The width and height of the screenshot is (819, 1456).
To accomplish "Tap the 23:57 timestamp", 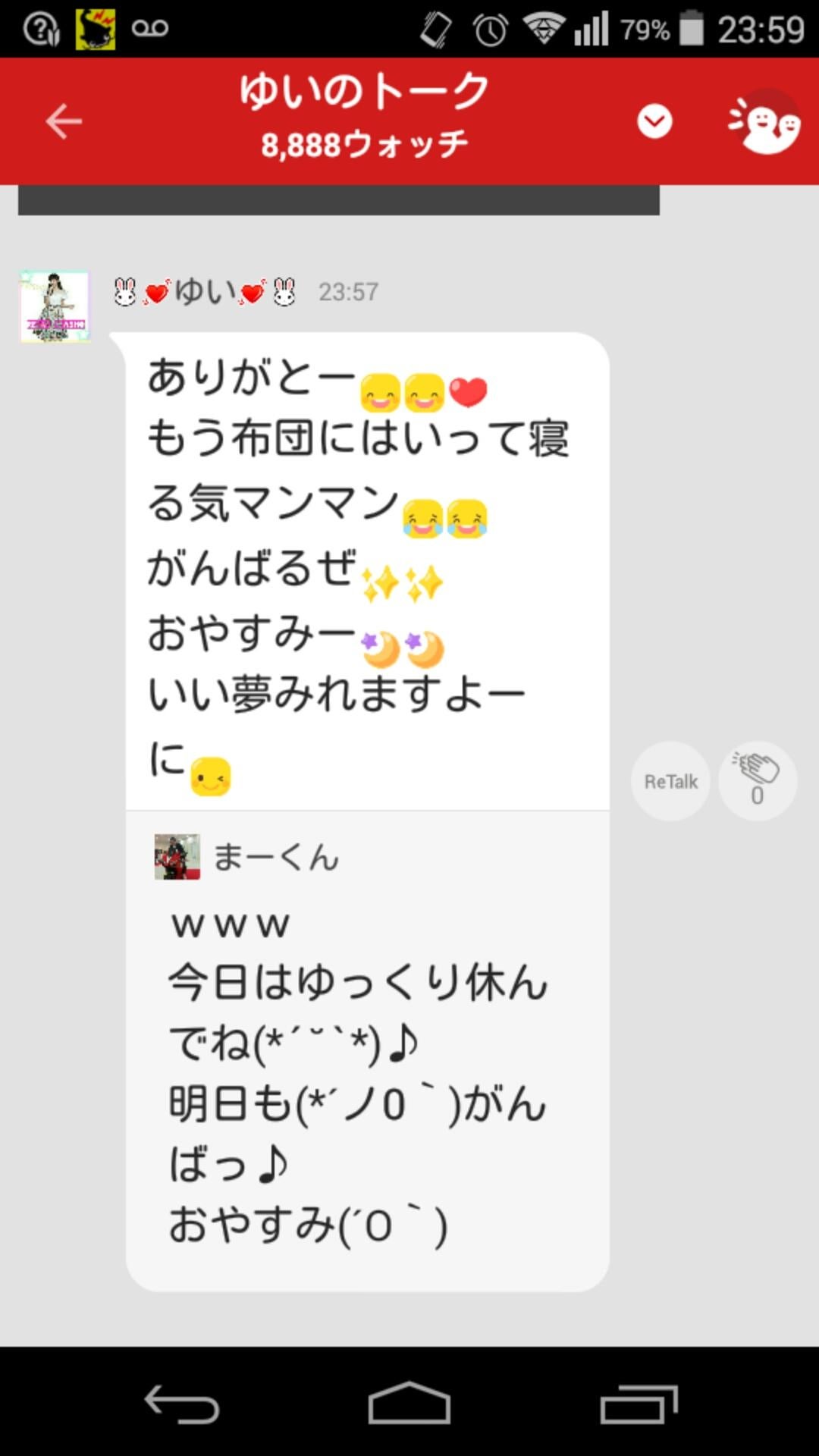I will 347,292.
